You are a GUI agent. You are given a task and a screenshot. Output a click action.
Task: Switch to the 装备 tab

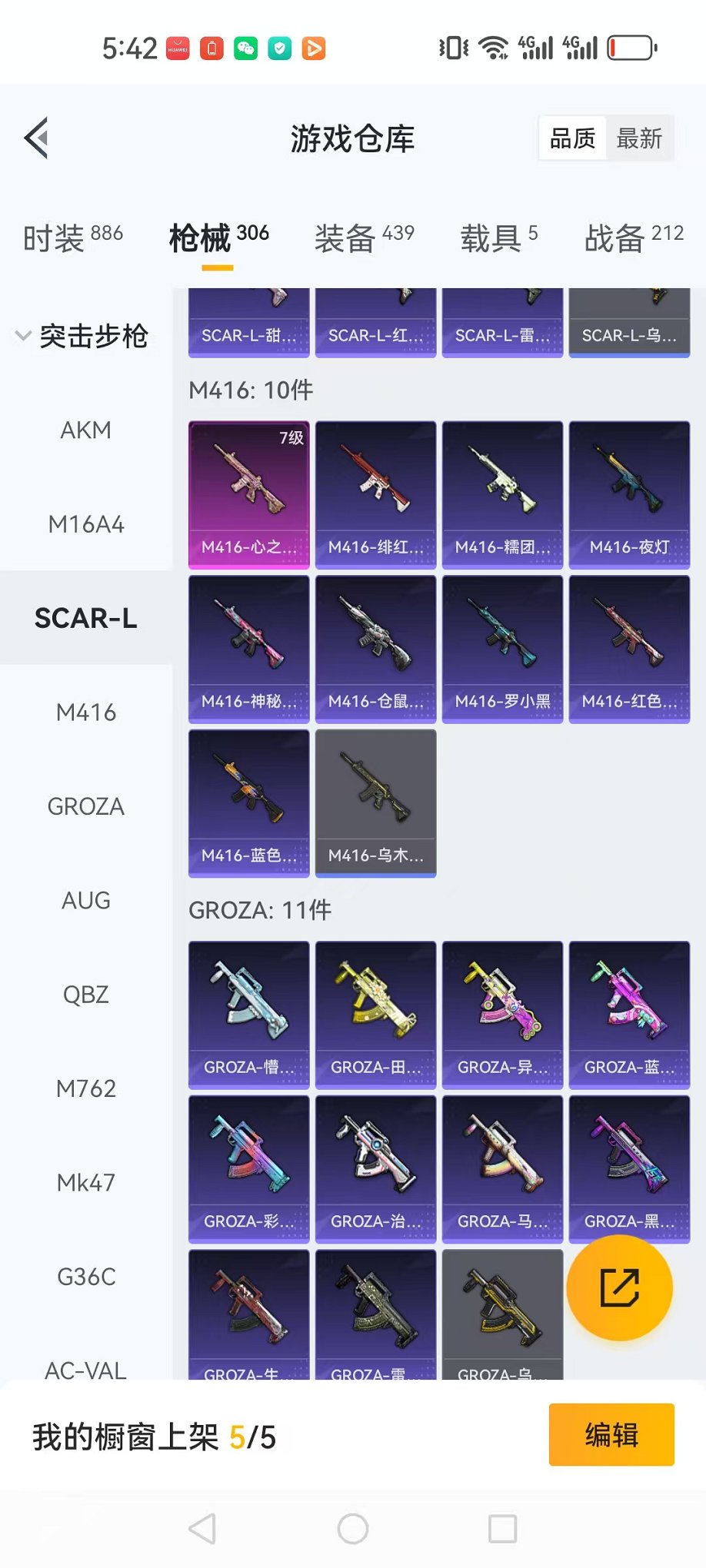tap(365, 238)
